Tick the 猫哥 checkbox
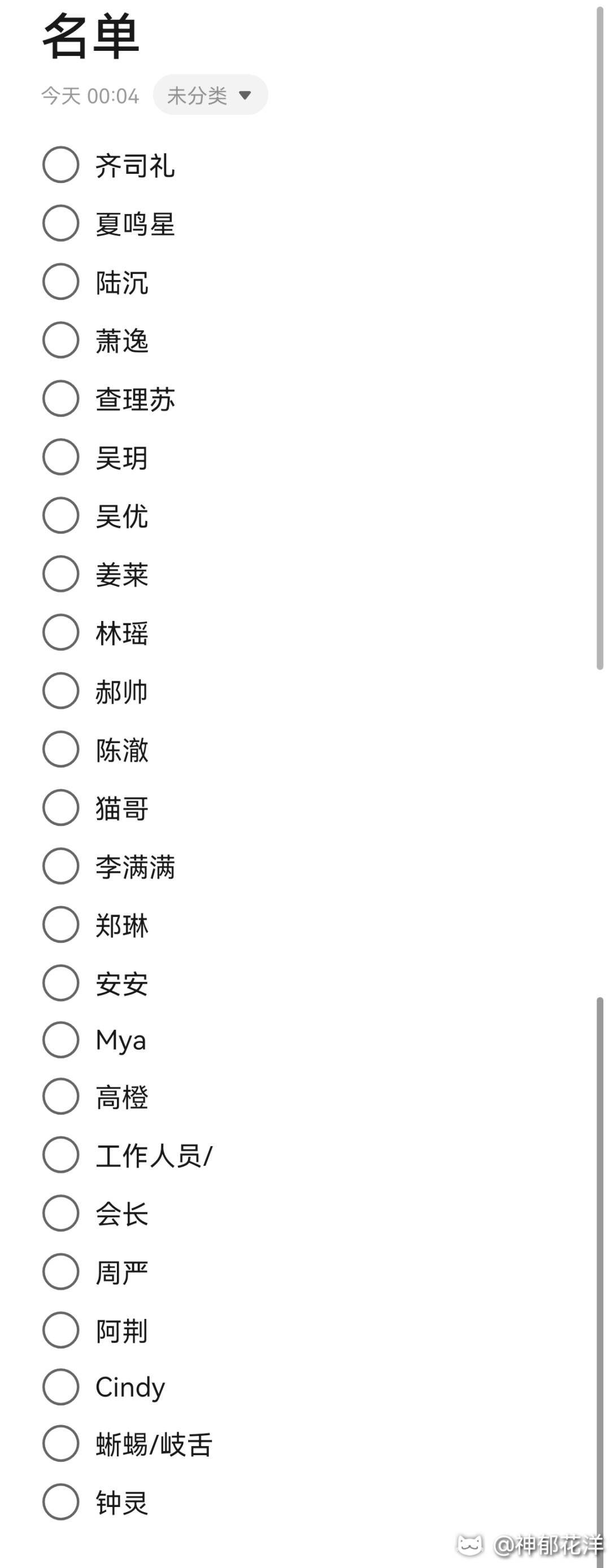The image size is (610, 1568). (61, 808)
